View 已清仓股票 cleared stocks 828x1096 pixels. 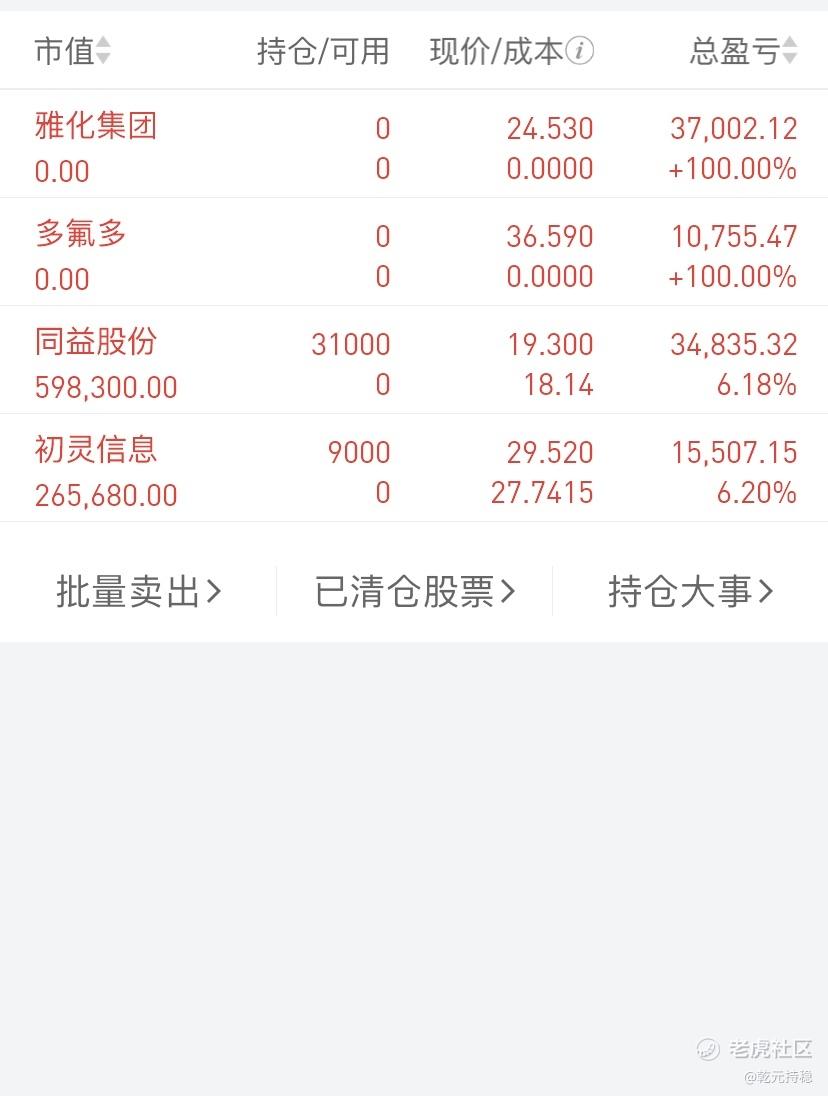click(414, 592)
